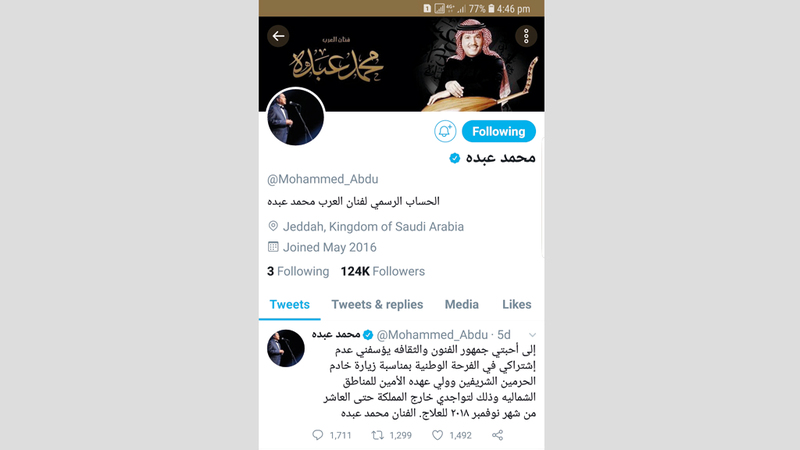Switch to the Tweets tab
Screen dimensions: 800x450
(x=290, y=304)
